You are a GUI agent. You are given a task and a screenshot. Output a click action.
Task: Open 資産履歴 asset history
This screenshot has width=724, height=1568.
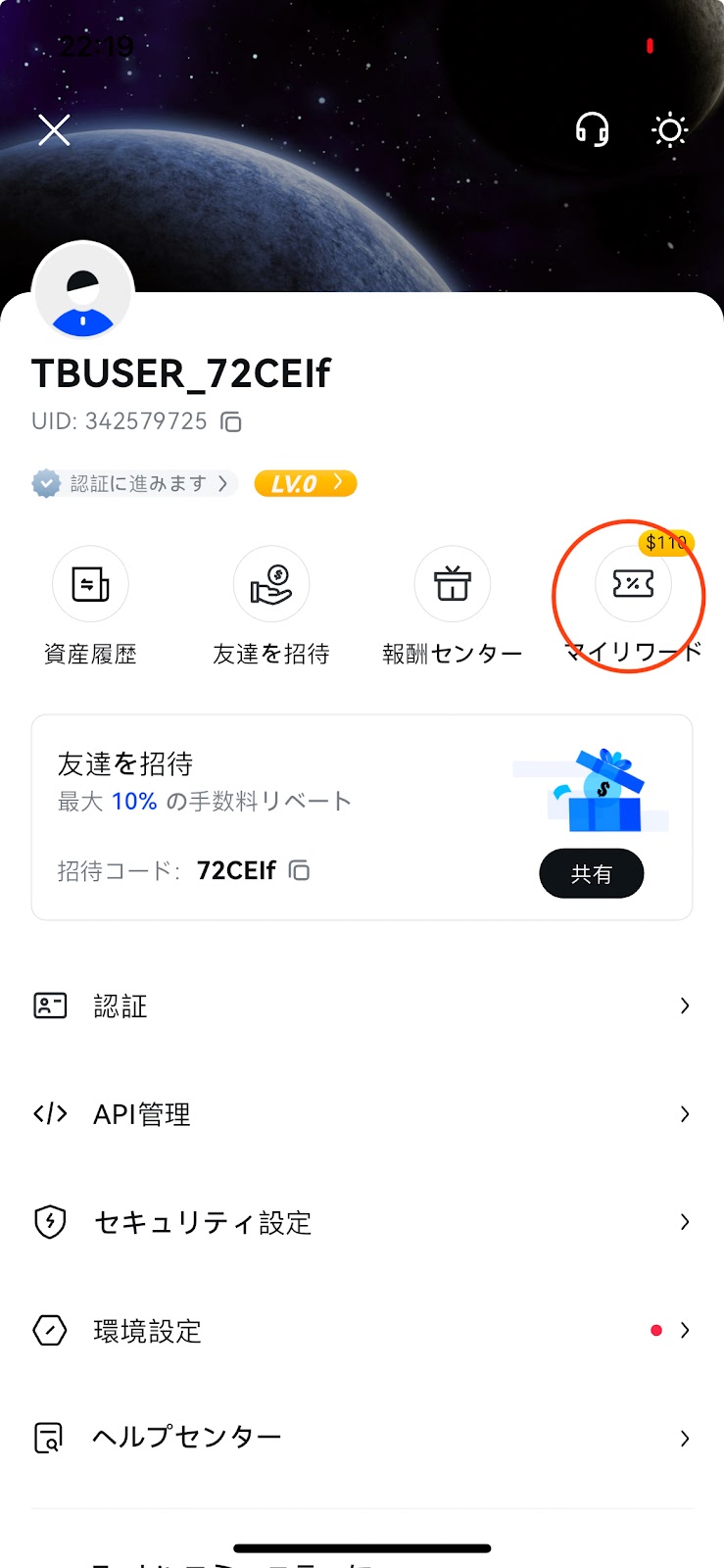90,585
